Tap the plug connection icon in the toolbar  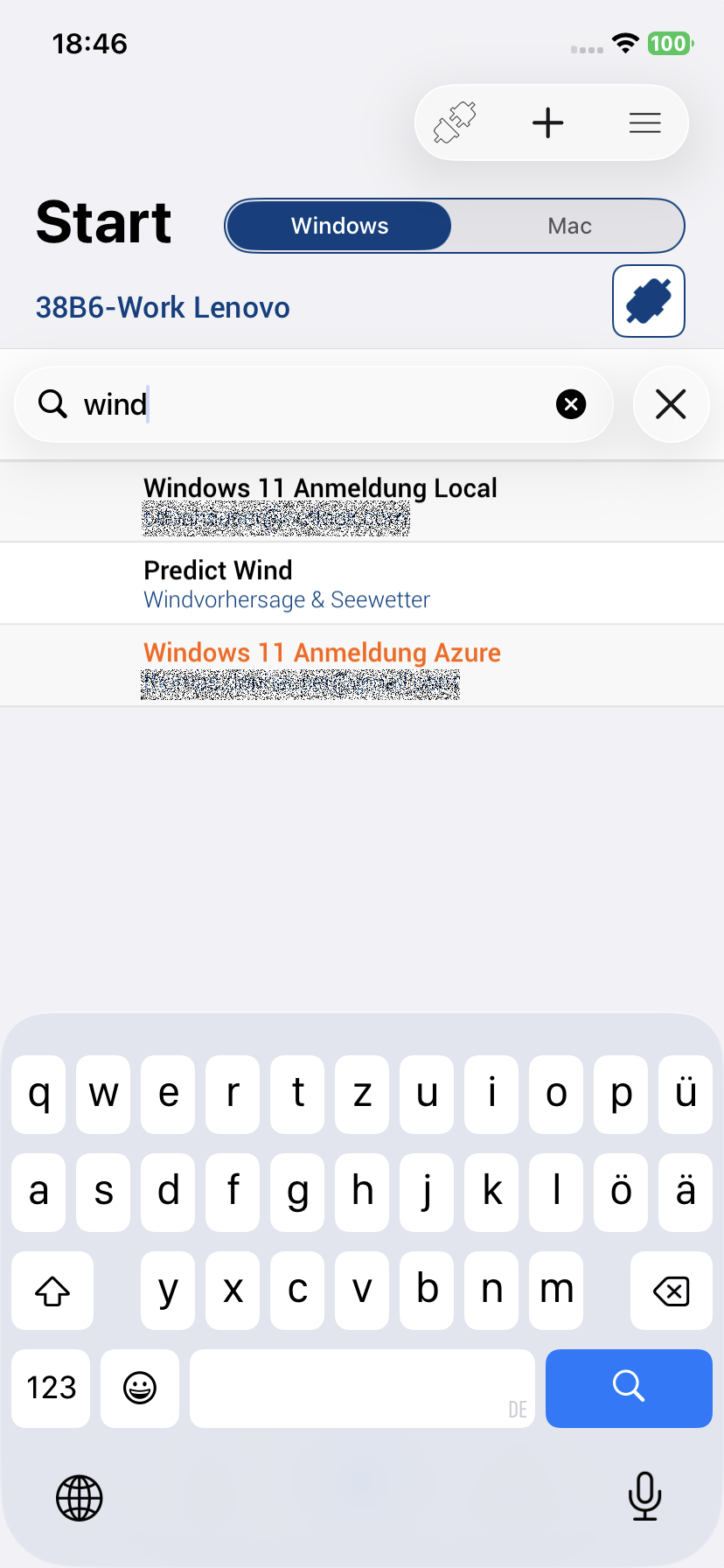tap(456, 122)
